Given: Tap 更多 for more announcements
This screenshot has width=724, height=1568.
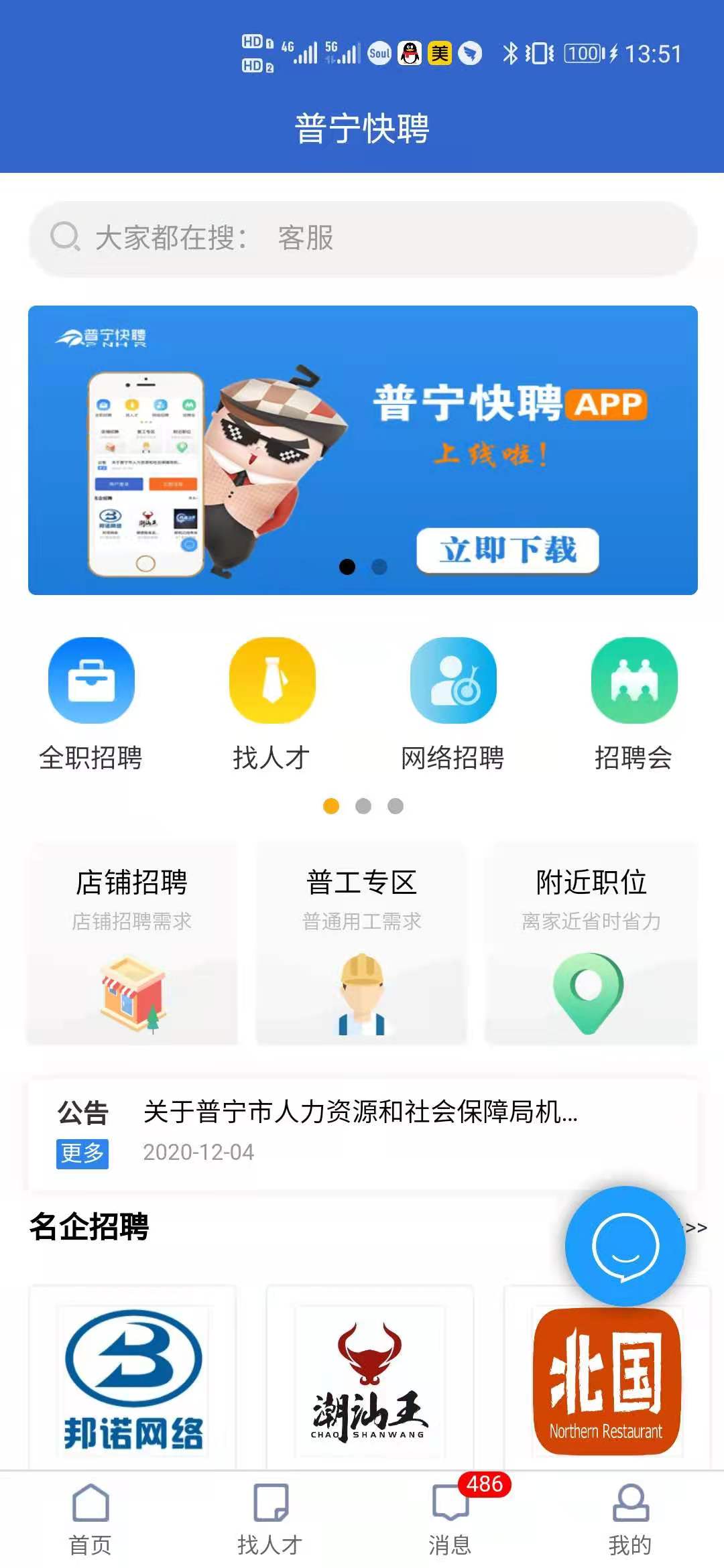Looking at the screenshot, I should 82,1154.
